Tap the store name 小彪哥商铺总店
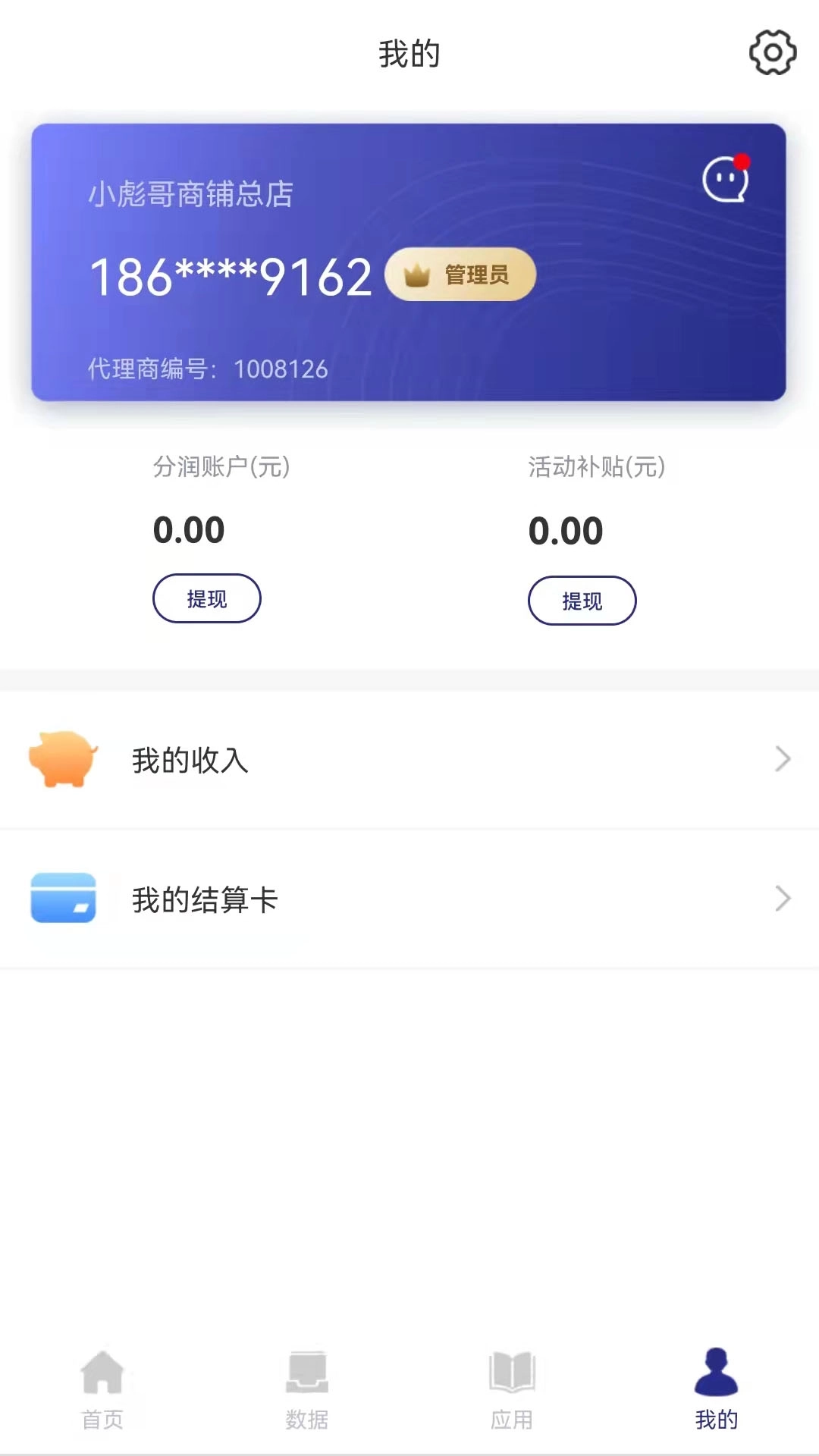Screen dimensions: 819x1456 pos(192,195)
